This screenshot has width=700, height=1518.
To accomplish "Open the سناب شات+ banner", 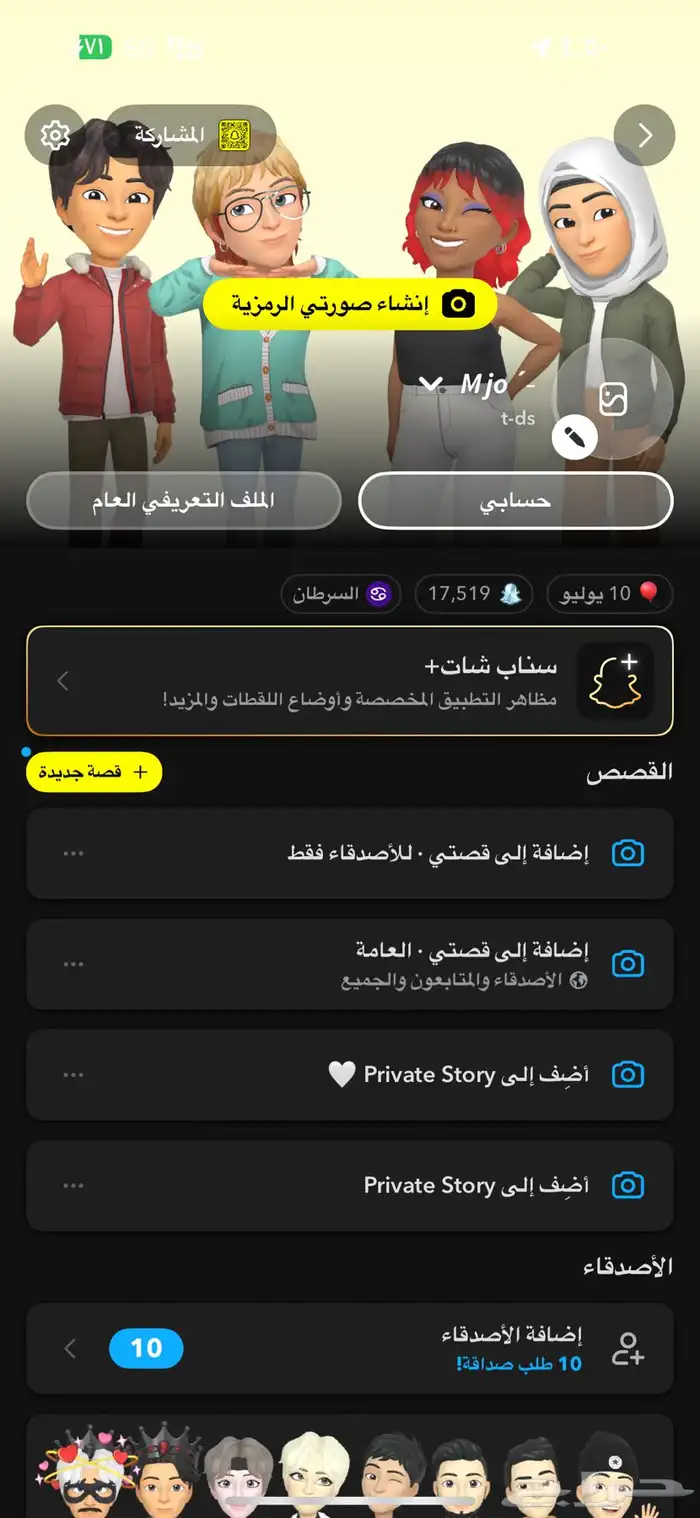I will tap(350, 681).
